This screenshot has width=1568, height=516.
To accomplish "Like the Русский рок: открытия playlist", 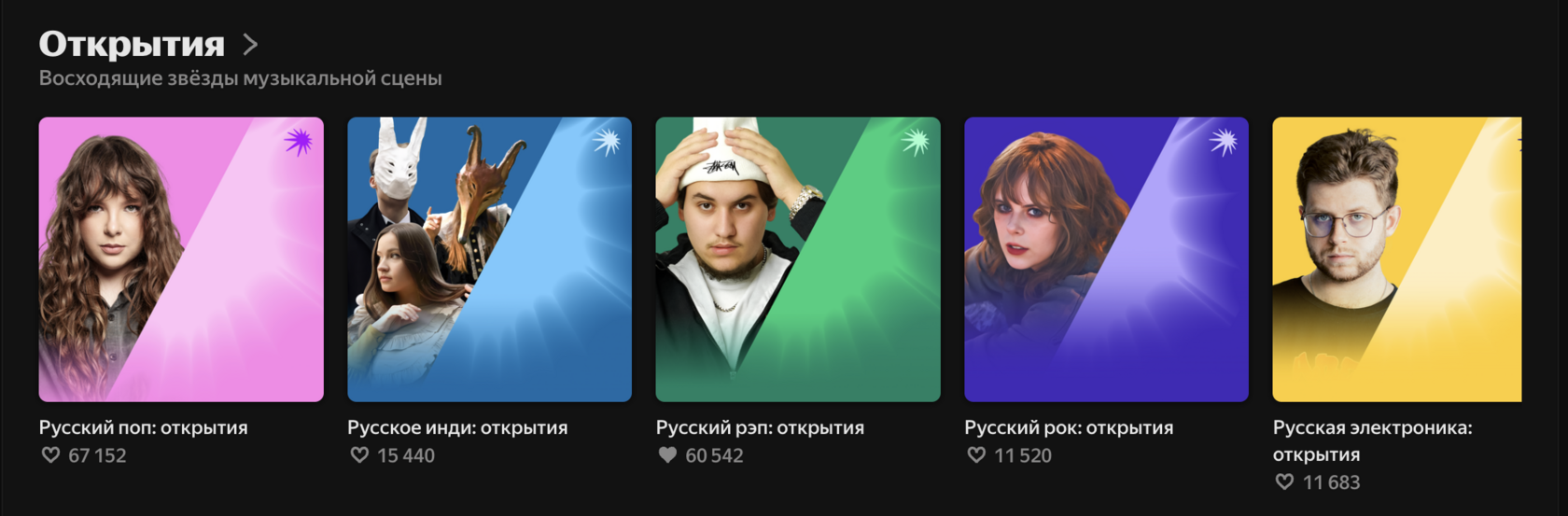I will click(976, 455).
